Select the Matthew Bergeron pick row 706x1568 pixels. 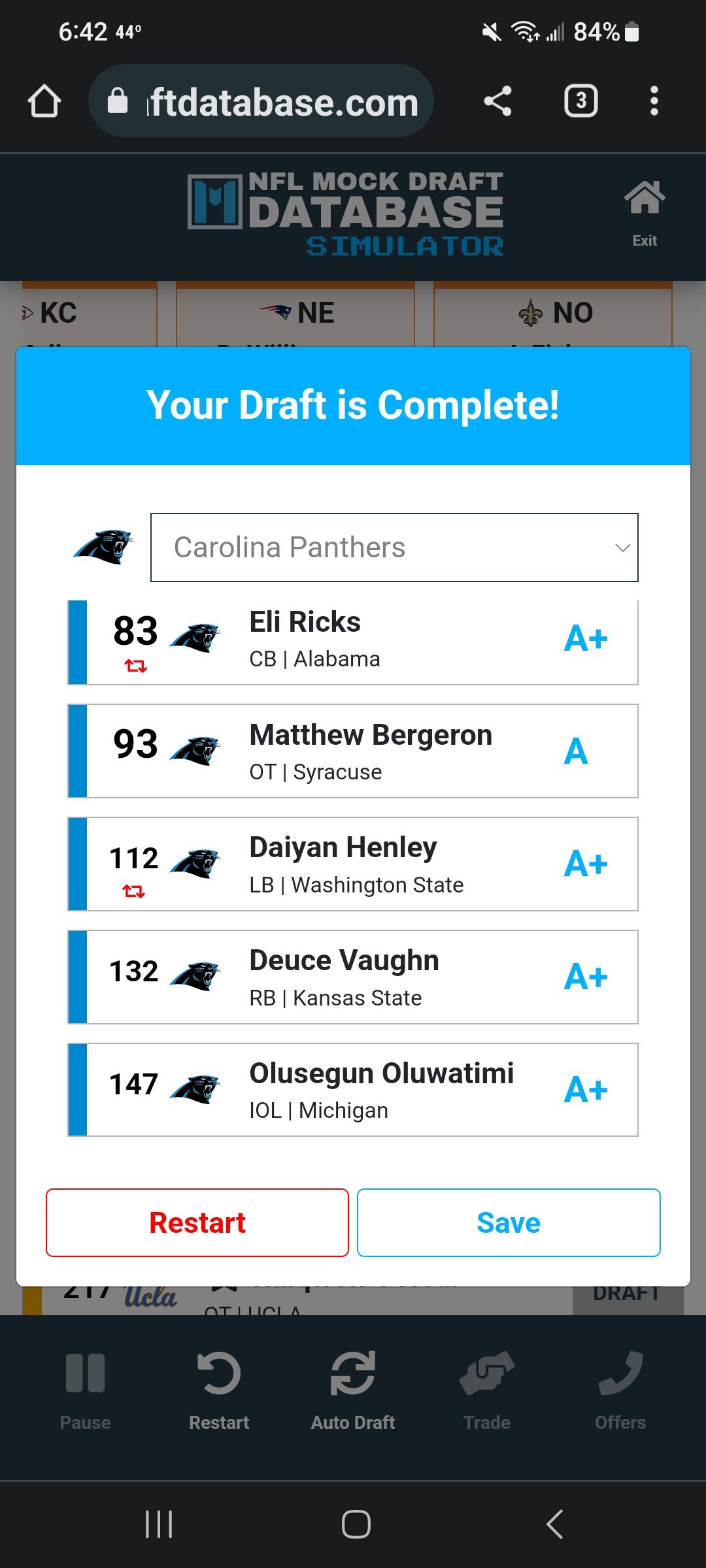353,751
